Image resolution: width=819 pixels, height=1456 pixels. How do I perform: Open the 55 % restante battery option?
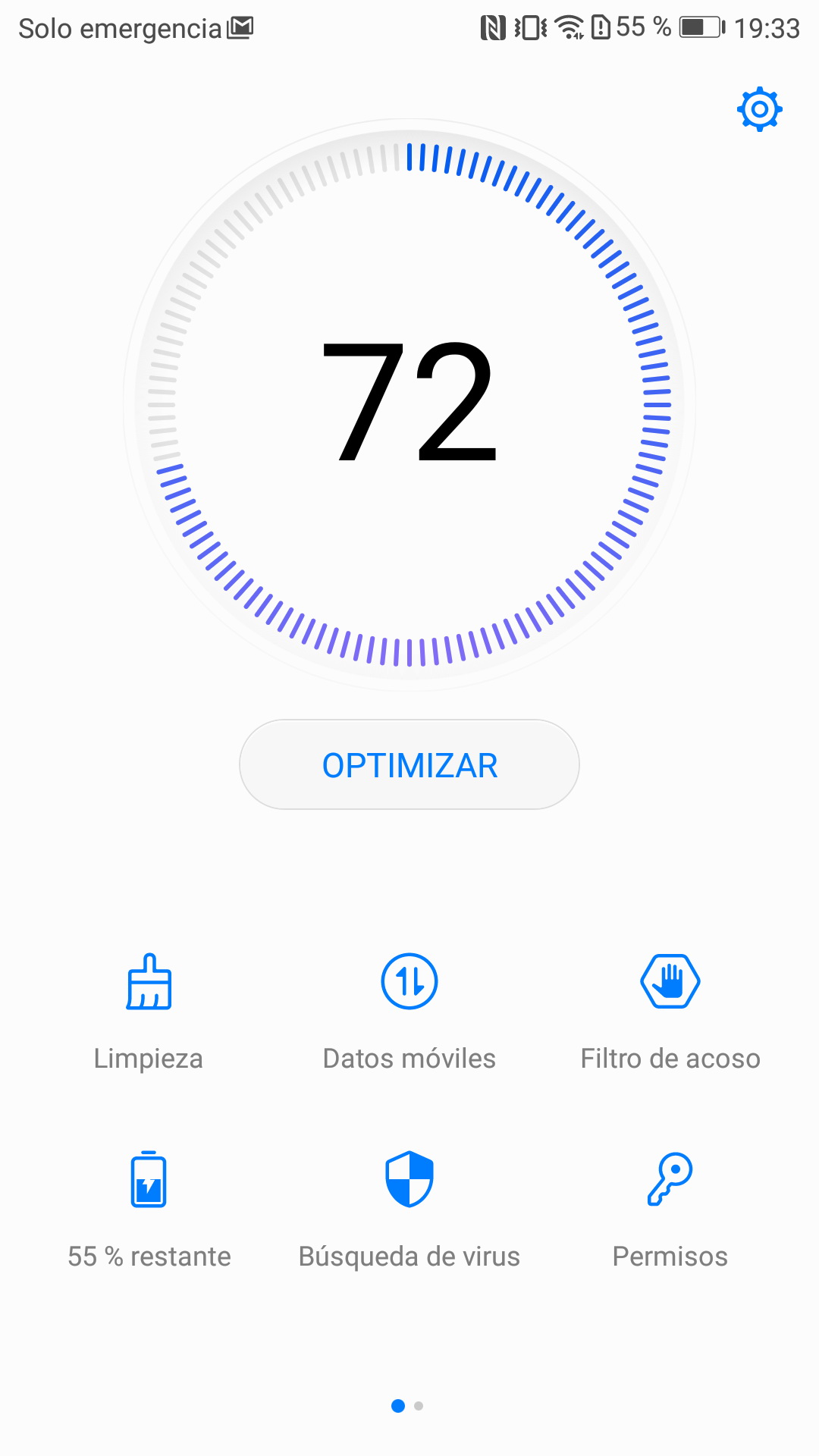[x=149, y=1211]
